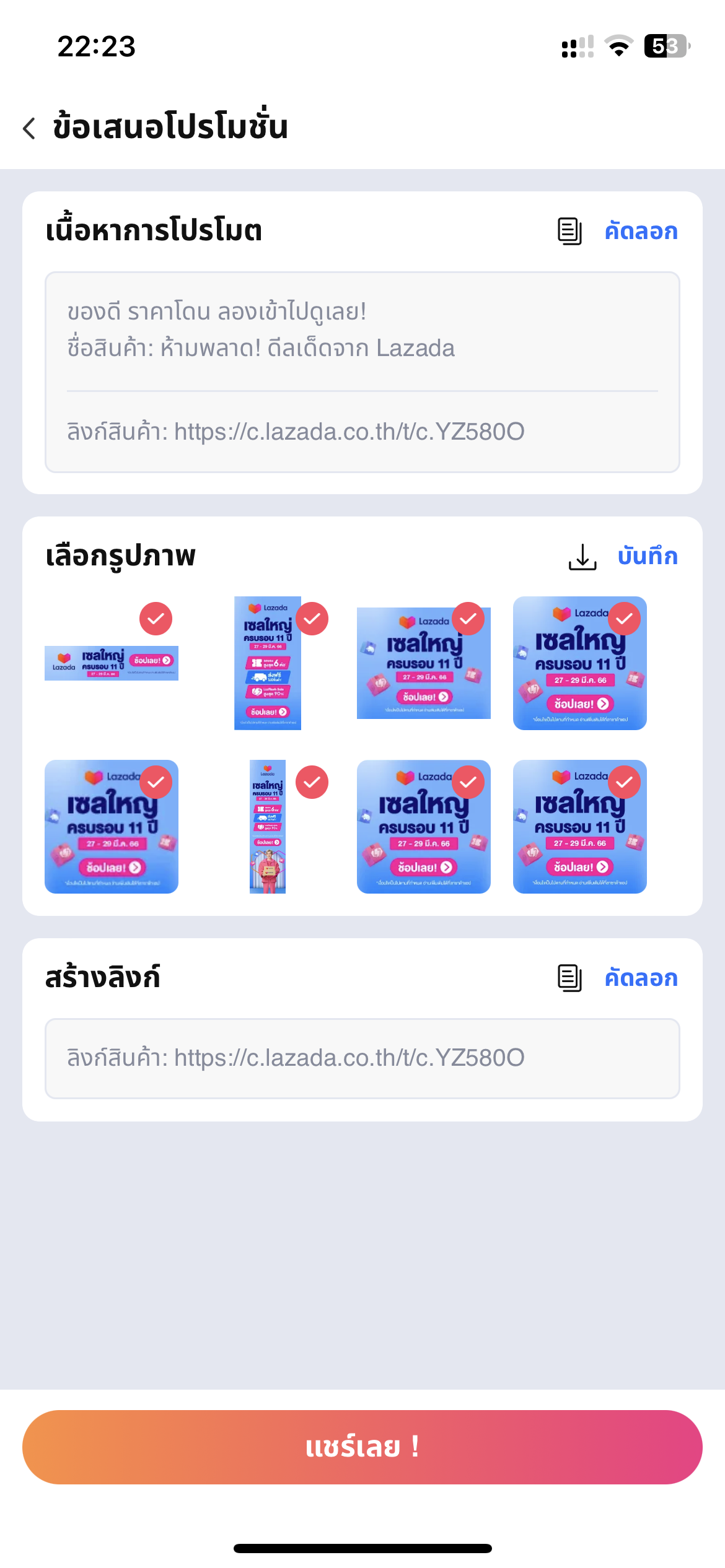Deselect the first image in second row
The width and height of the screenshot is (725, 1568).
coord(156,782)
